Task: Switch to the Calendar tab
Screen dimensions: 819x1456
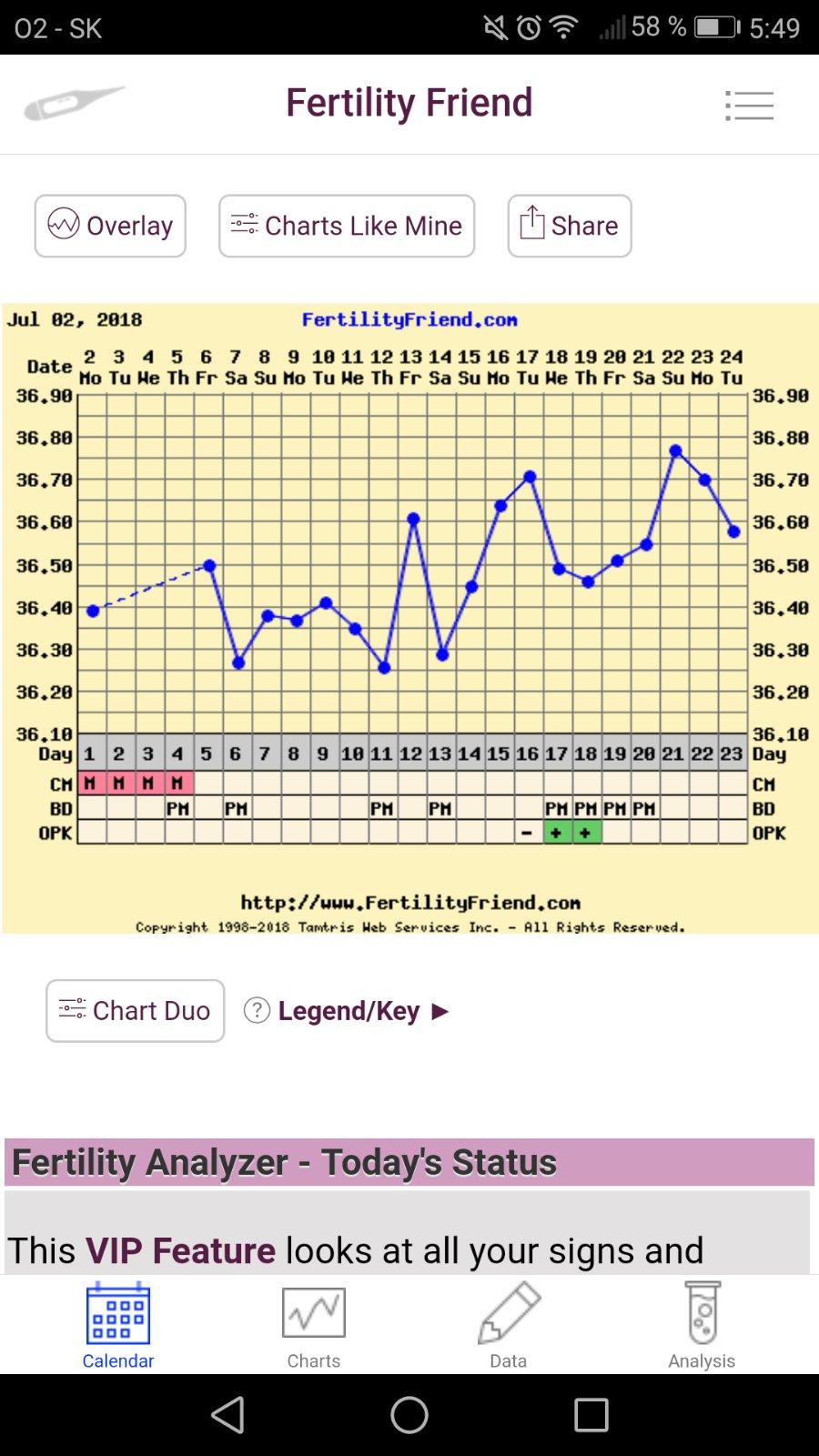Action: pos(118,1325)
